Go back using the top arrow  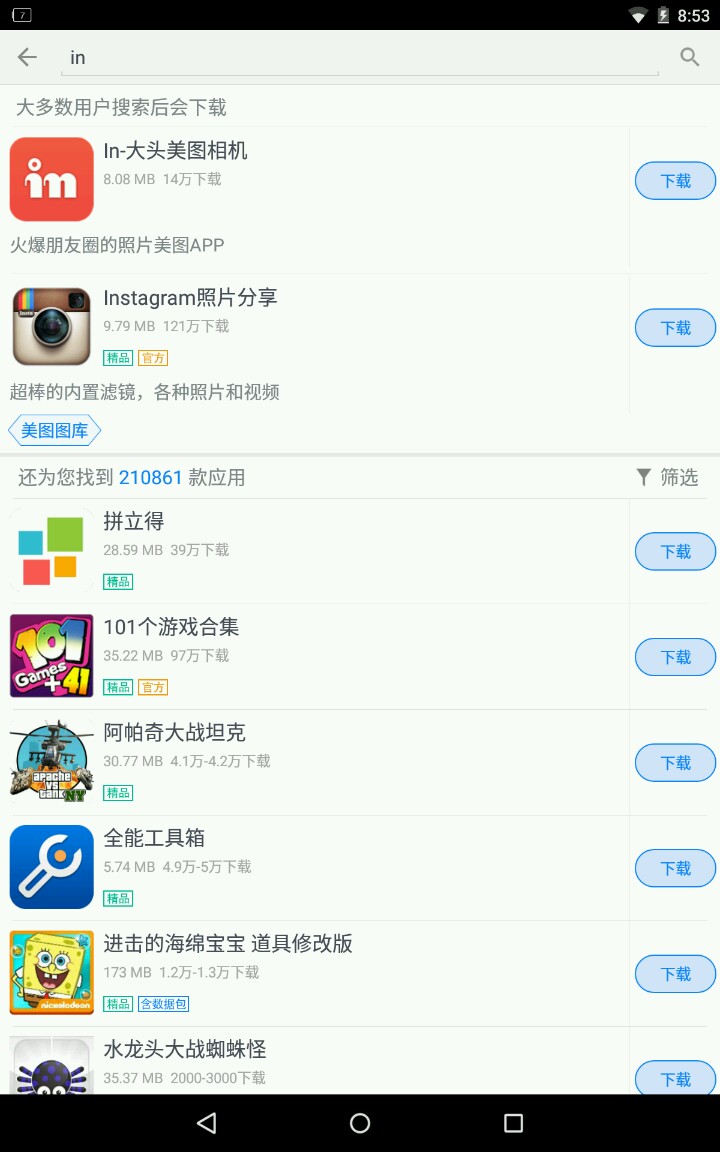pos(27,57)
